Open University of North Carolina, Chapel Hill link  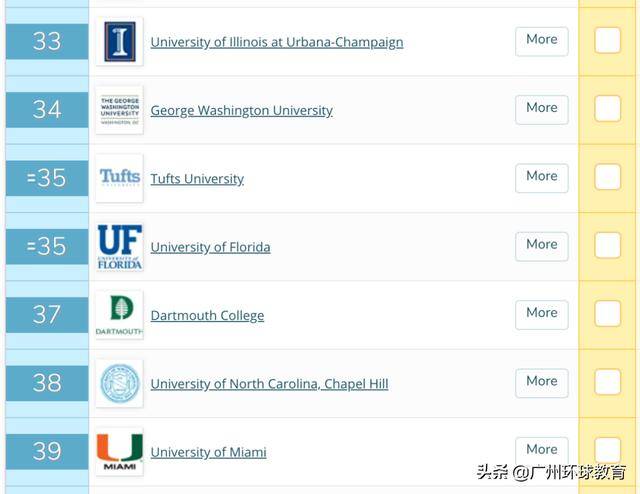[x=269, y=384]
